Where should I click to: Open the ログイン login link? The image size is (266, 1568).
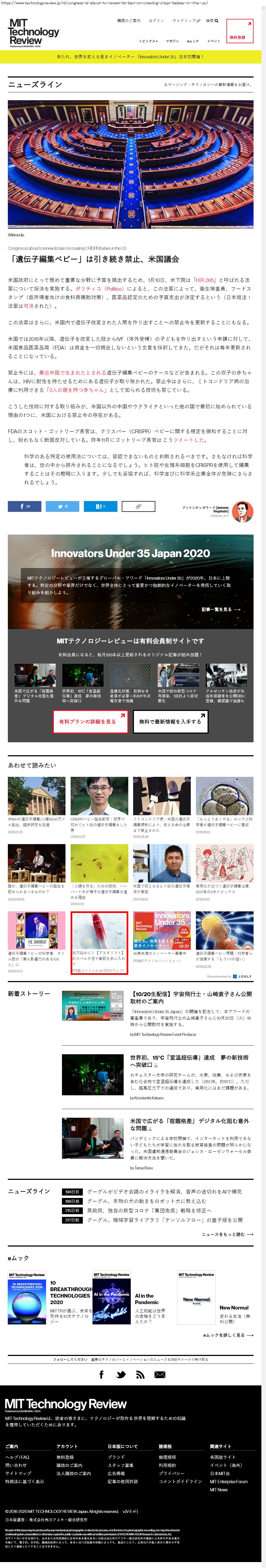[156, 21]
